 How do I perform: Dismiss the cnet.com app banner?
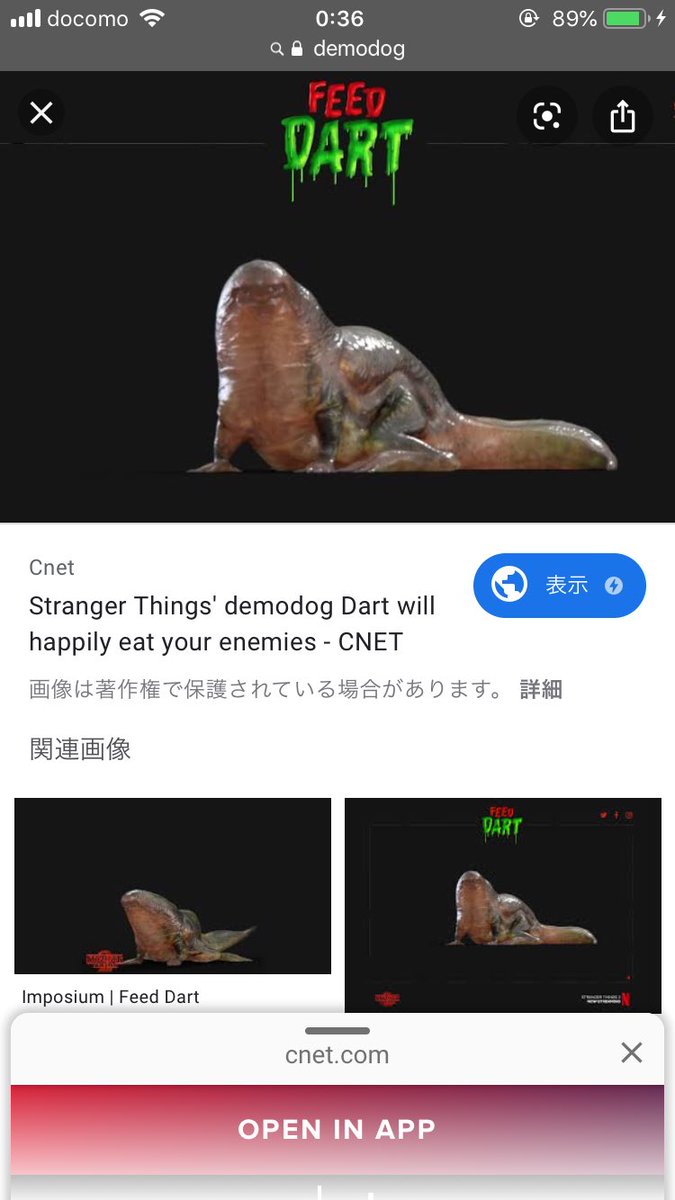631,1052
